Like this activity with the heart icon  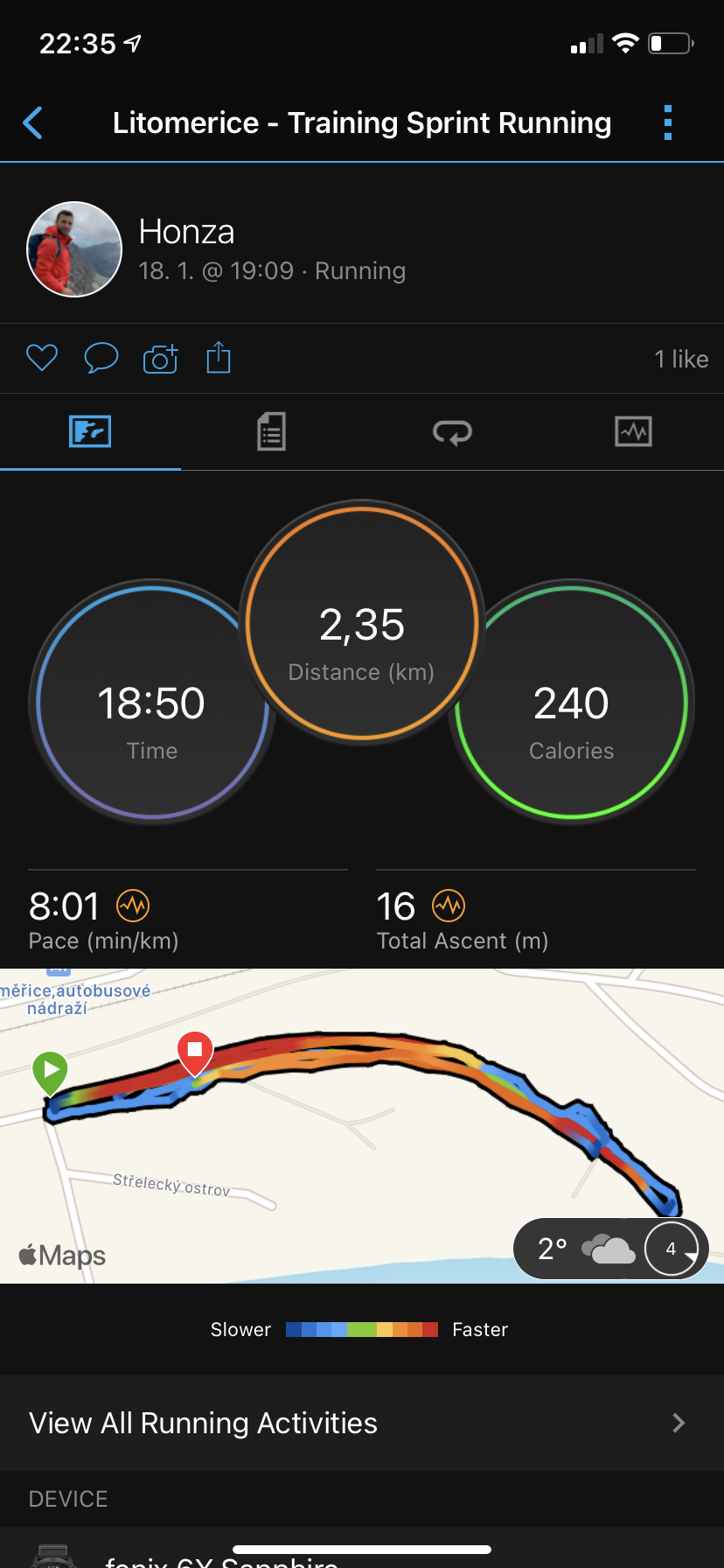click(42, 358)
